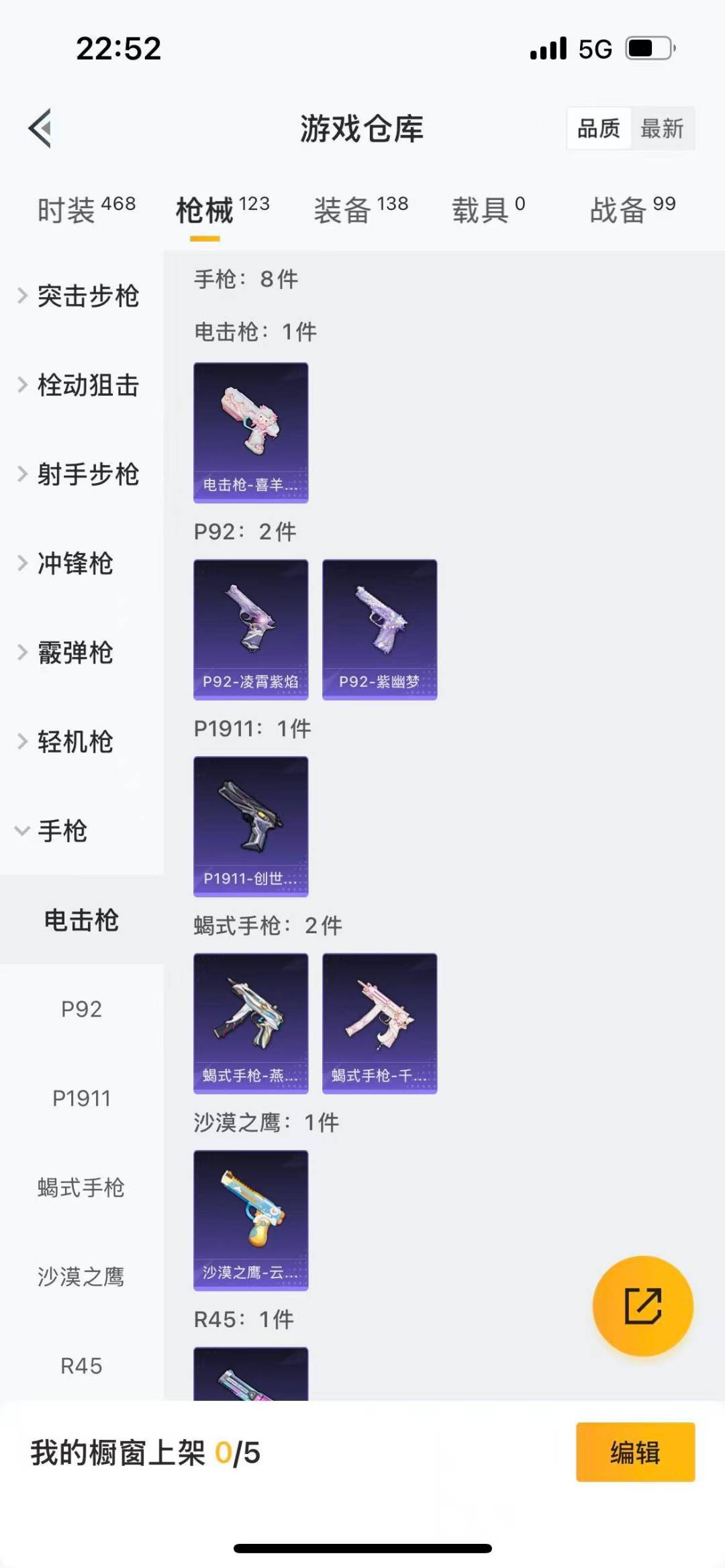Image resolution: width=725 pixels, height=1568 pixels.
Task: Tap the yellow share floating button
Action: 642,1306
